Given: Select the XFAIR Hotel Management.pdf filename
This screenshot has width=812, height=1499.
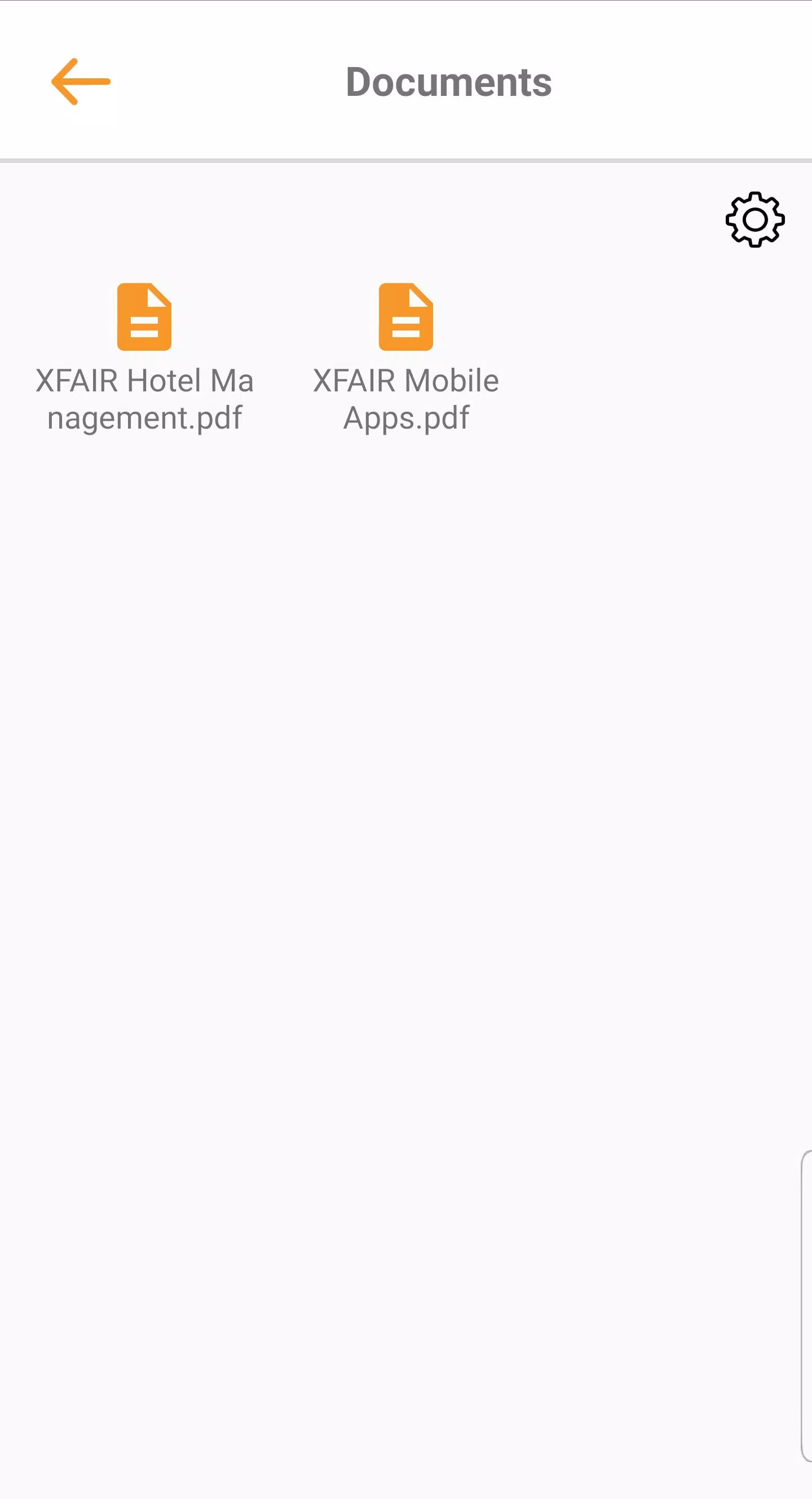Looking at the screenshot, I should click(144, 399).
